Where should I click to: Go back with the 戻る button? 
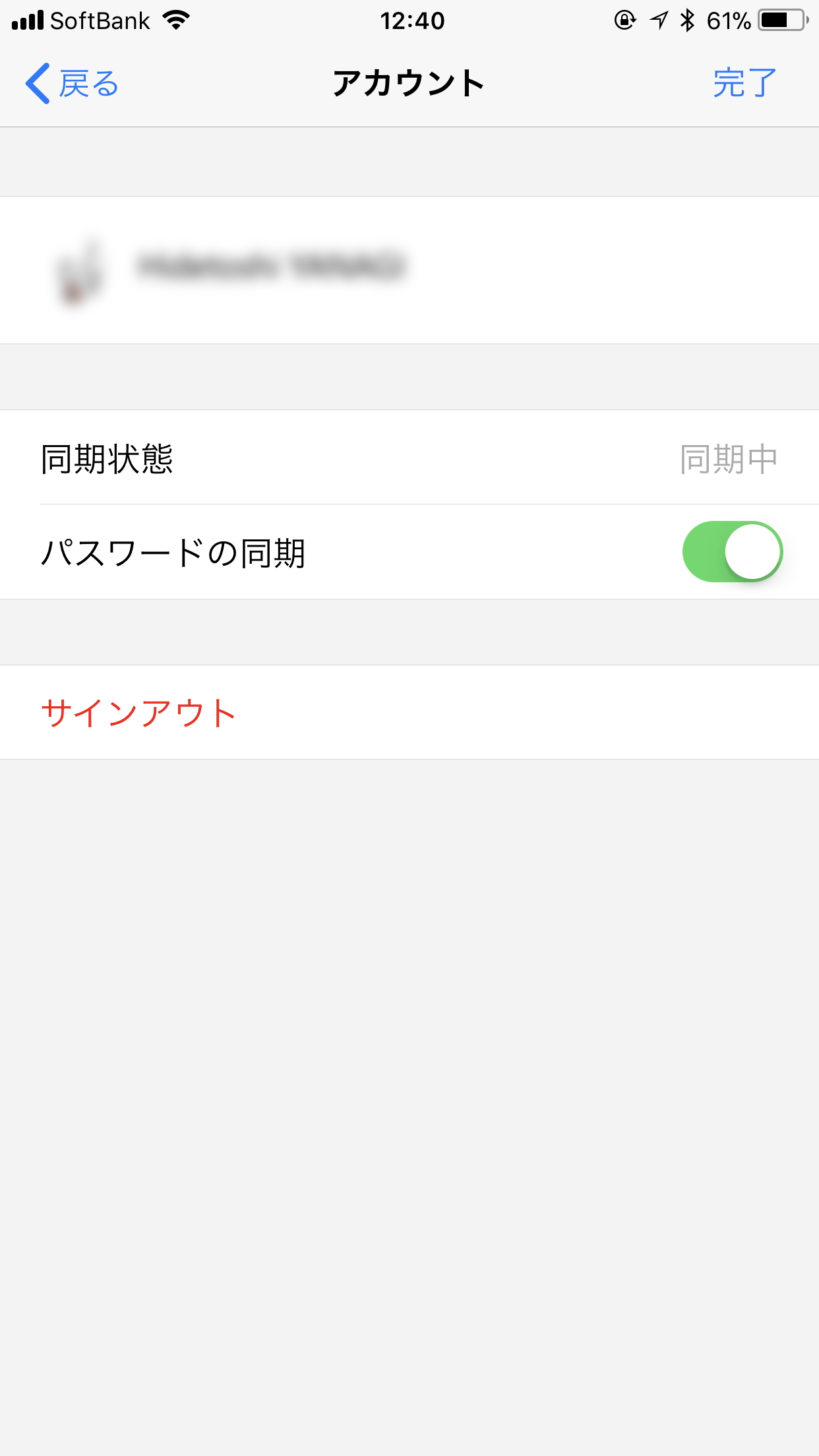(x=73, y=84)
